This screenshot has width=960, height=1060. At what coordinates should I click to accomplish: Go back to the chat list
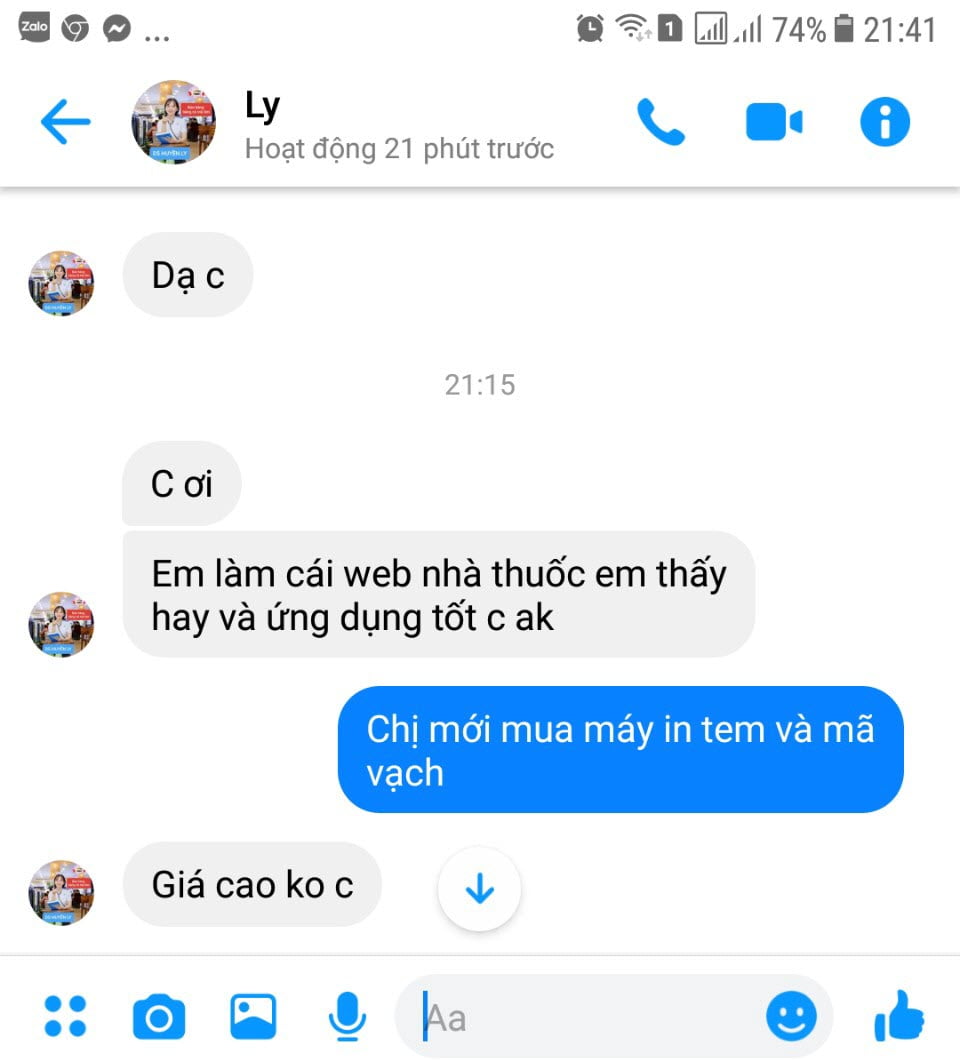coord(65,122)
